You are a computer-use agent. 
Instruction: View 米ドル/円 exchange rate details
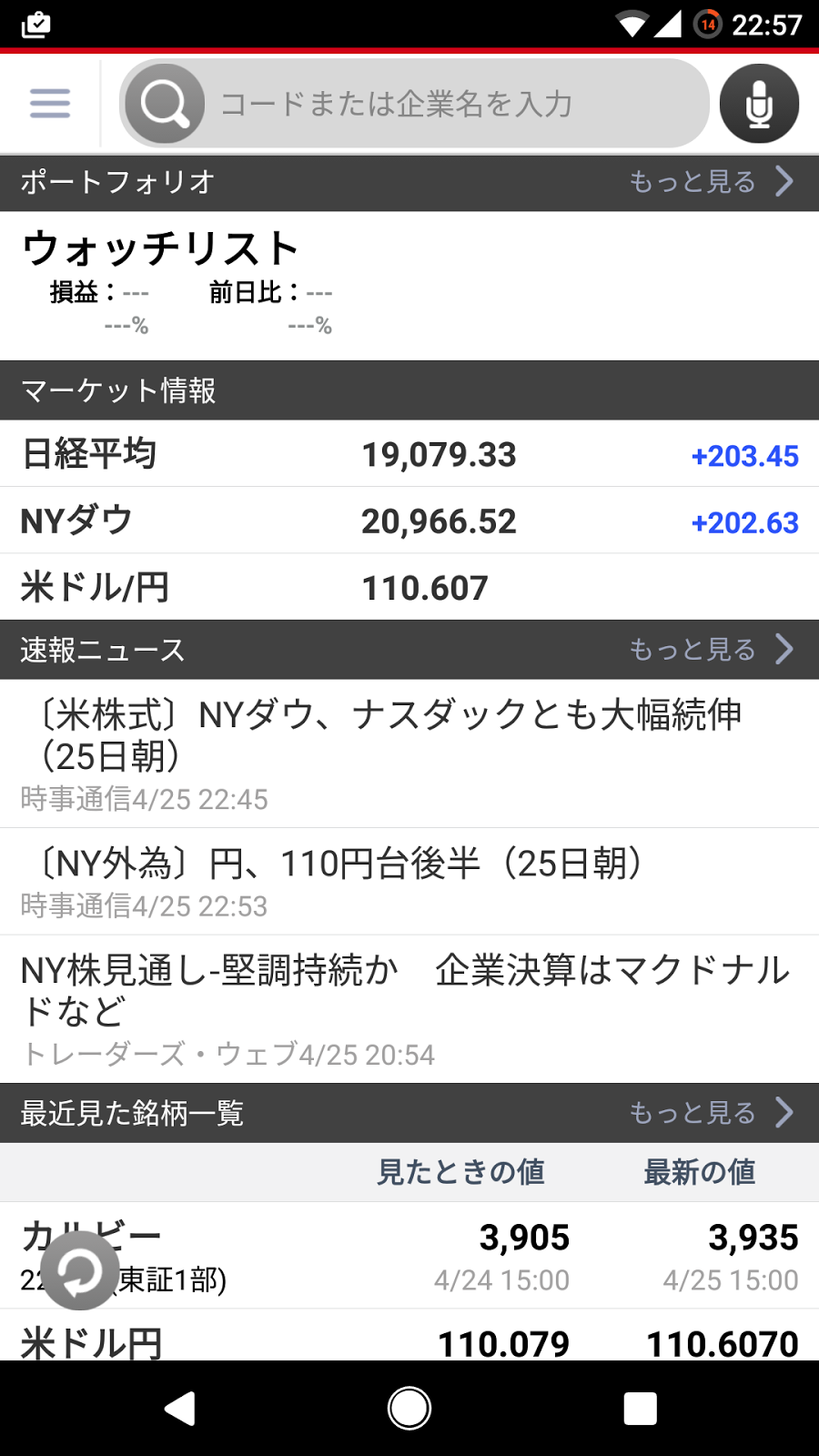[x=409, y=588]
